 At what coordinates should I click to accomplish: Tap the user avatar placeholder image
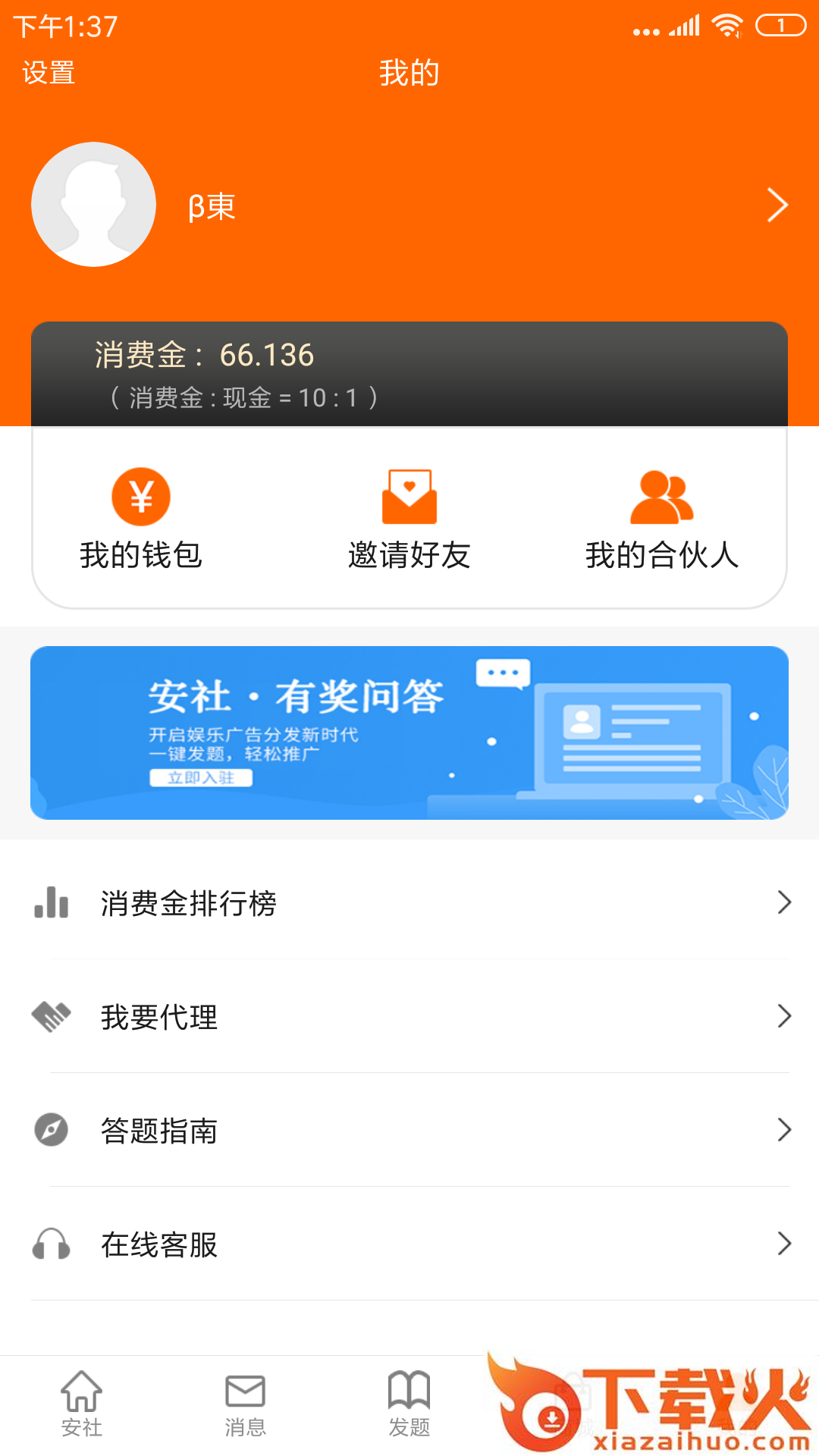[x=93, y=205]
